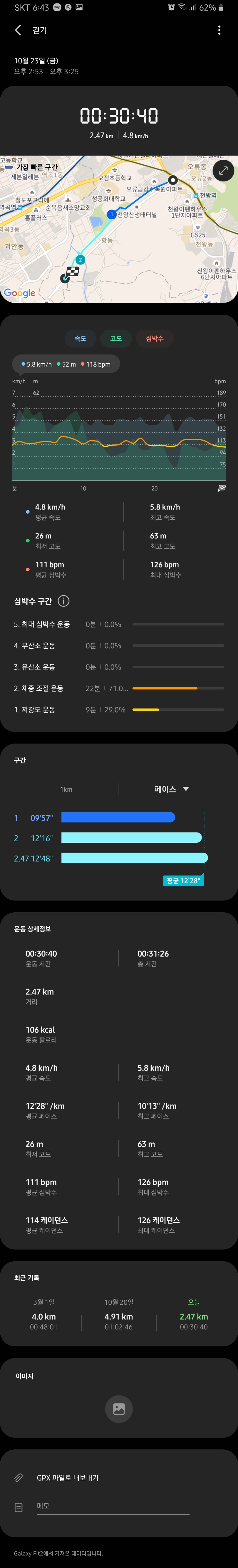Image resolution: width=238 pixels, height=1568 pixels.
Task: Open the 페이스 dropdown in 구간
Action: click(172, 789)
